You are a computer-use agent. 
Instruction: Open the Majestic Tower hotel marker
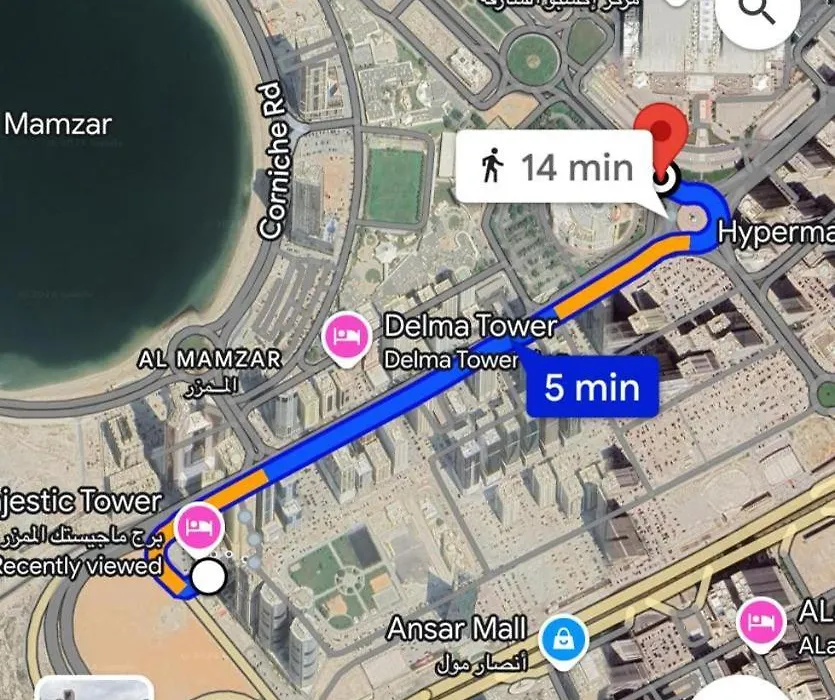tap(198, 526)
